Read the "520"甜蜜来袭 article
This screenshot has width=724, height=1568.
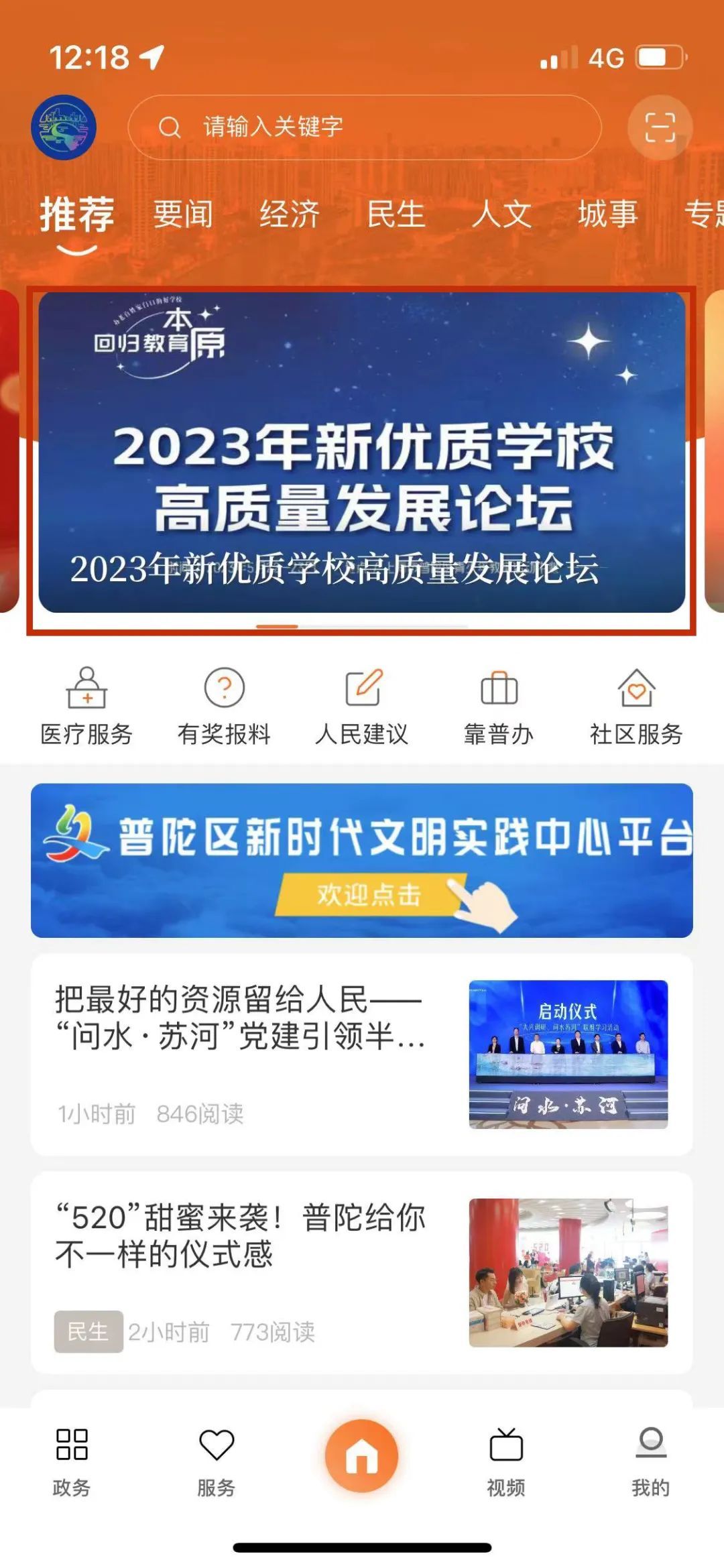point(241,1236)
